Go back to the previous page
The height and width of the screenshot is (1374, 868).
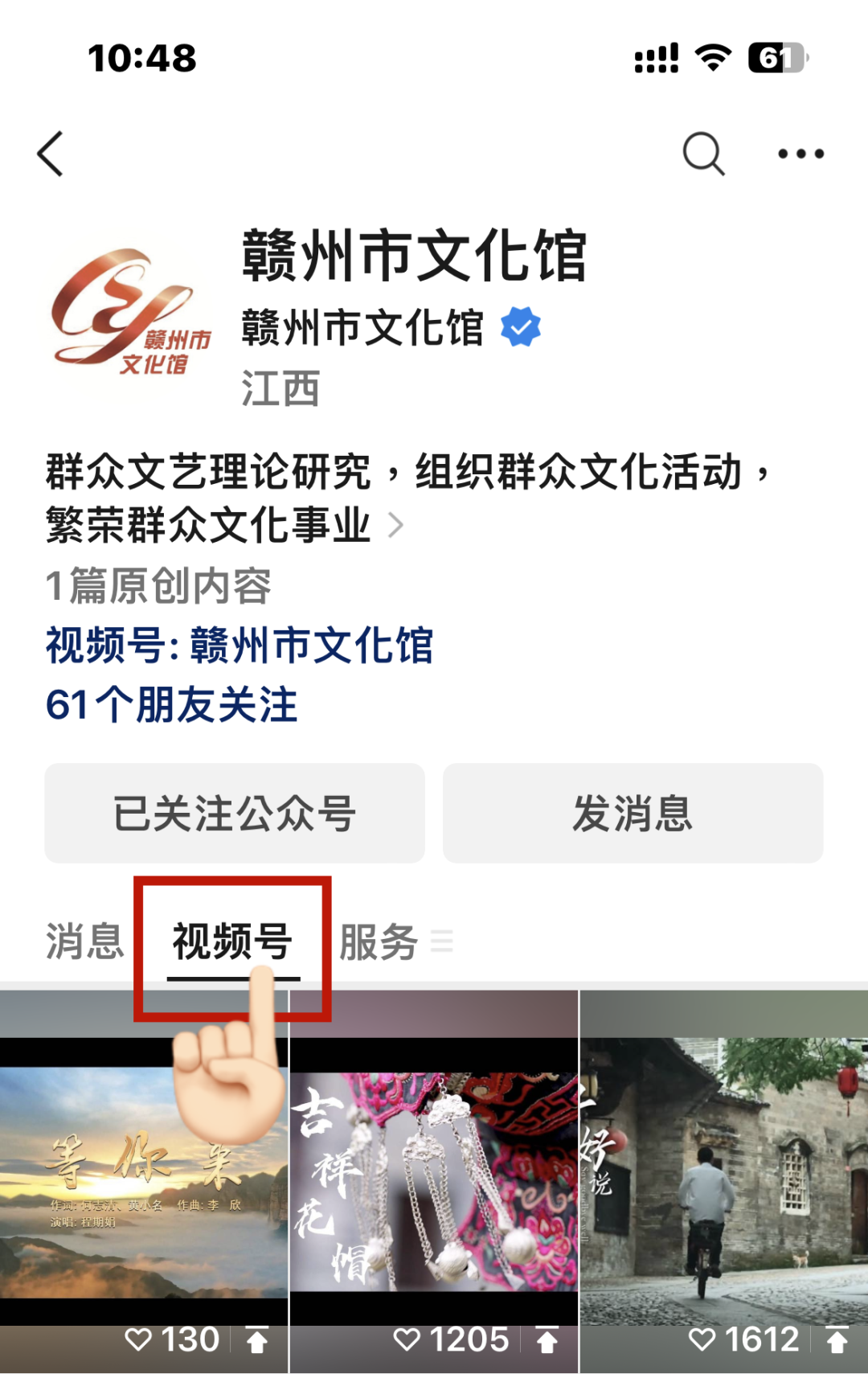tap(51, 154)
